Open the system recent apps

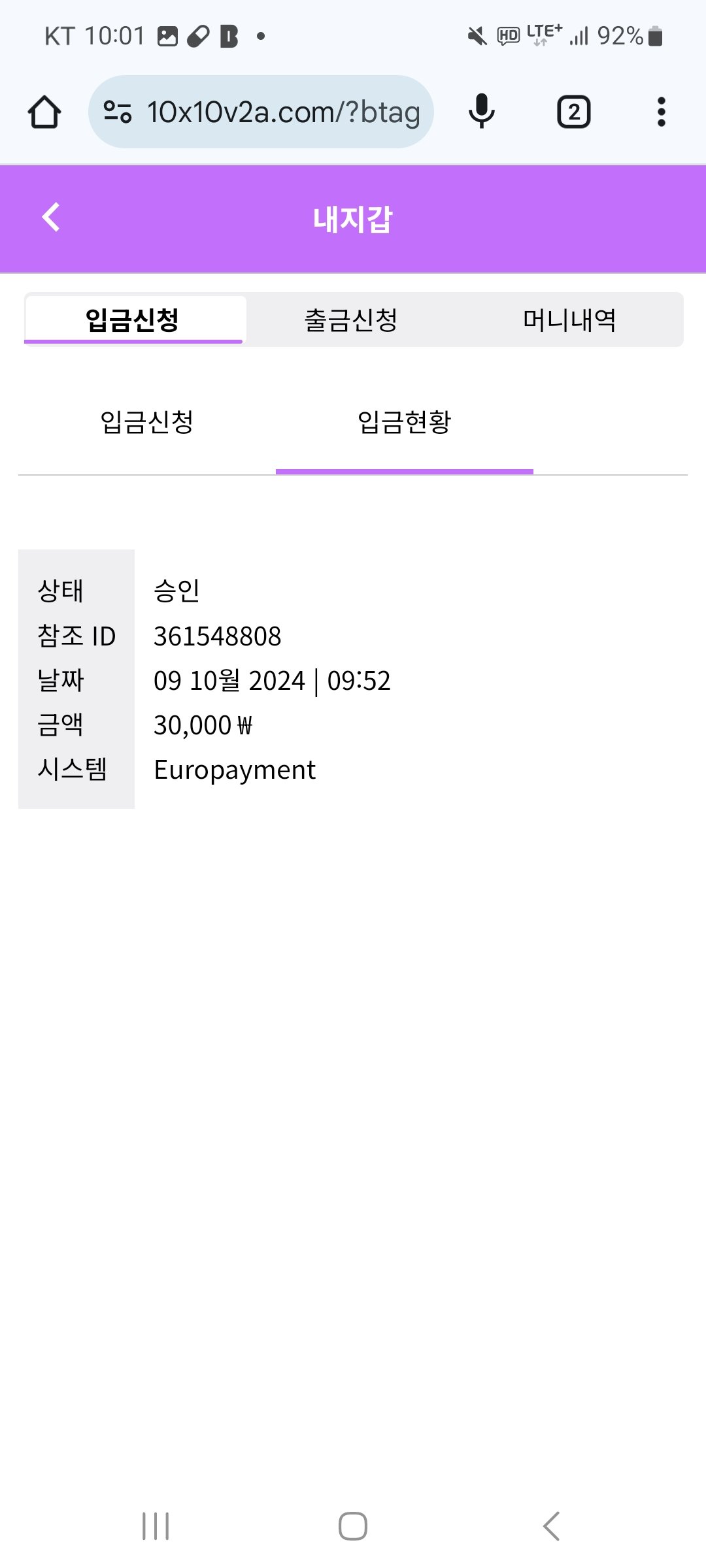coord(156,1526)
